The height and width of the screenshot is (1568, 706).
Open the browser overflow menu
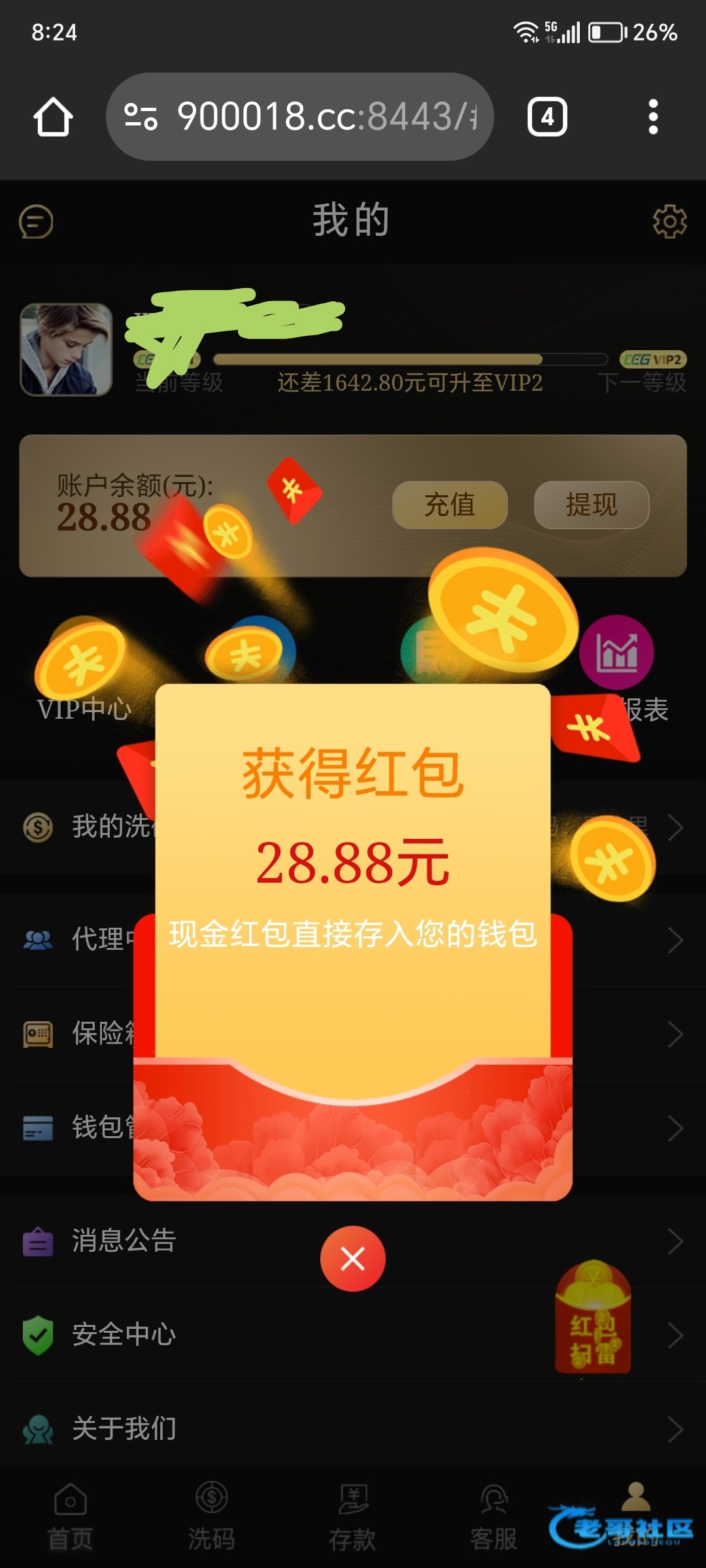click(652, 118)
